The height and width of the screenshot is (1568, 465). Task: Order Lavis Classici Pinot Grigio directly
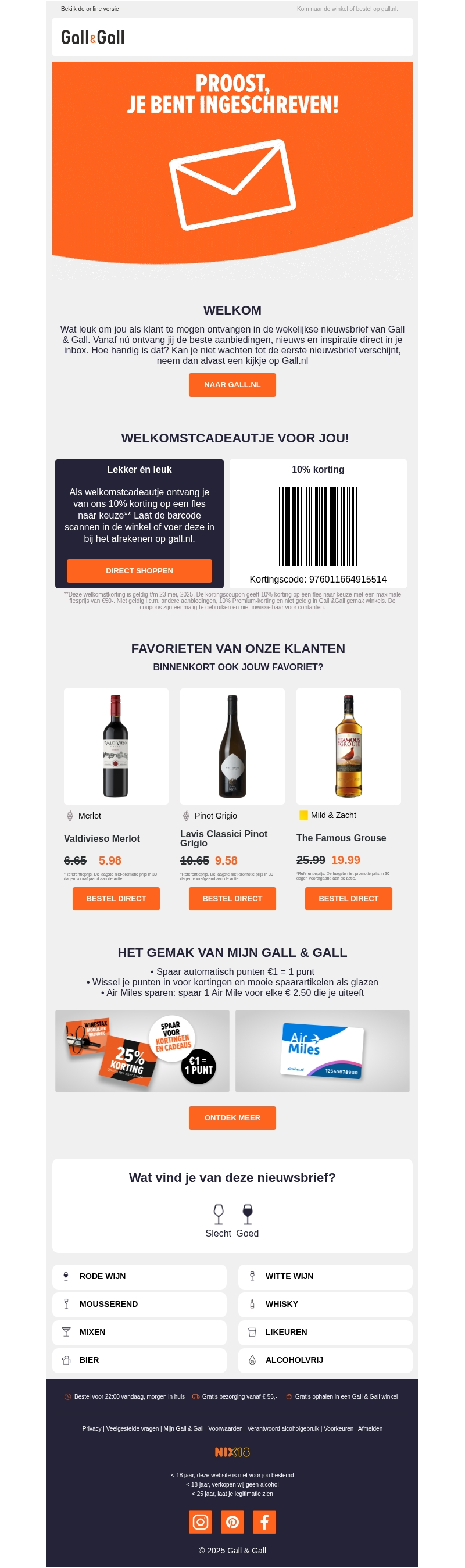click(x=232, y=898)
